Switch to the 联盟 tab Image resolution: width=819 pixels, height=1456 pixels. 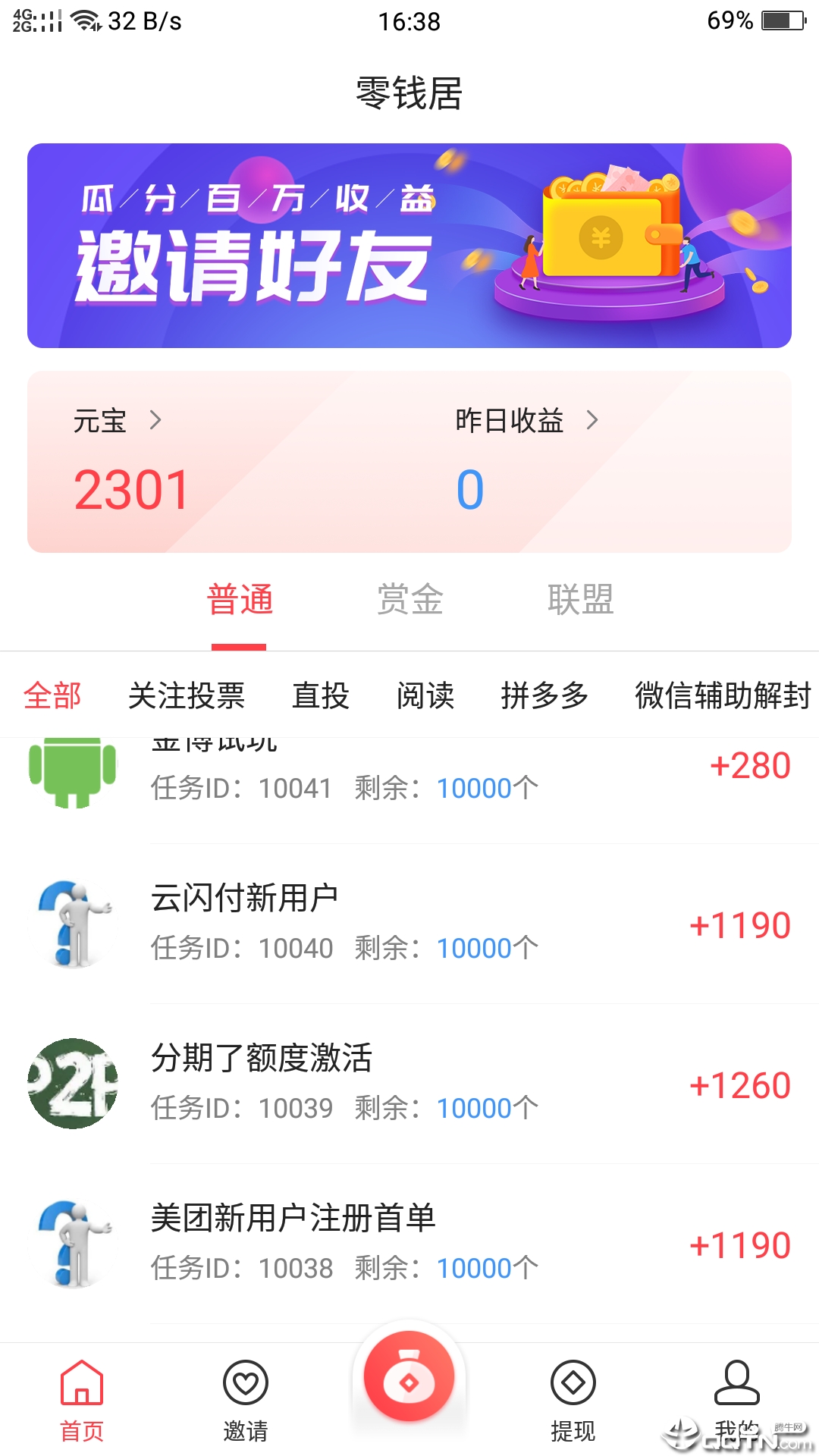pyautogui.click(x=580, y=600)
